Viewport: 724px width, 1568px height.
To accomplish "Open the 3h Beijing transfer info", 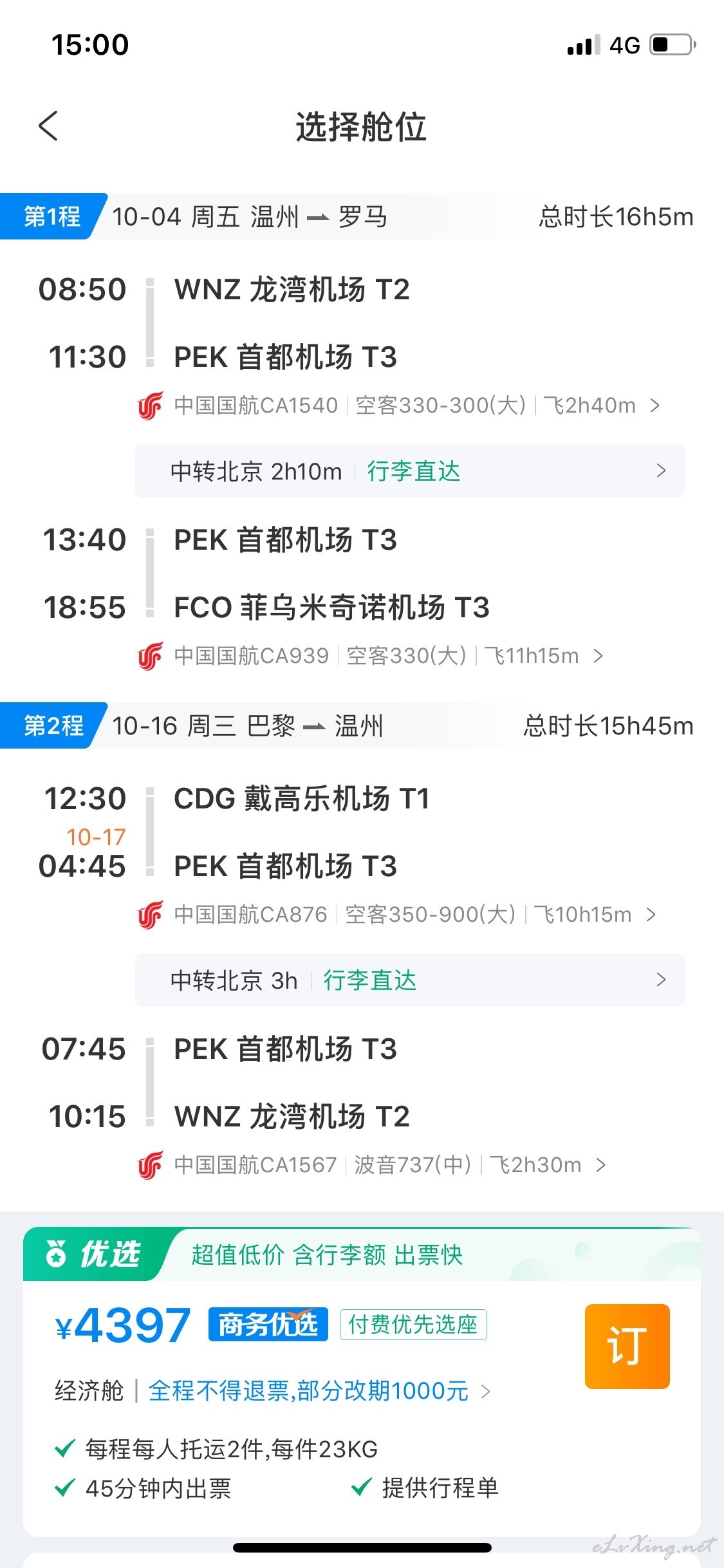I will 410,980.
